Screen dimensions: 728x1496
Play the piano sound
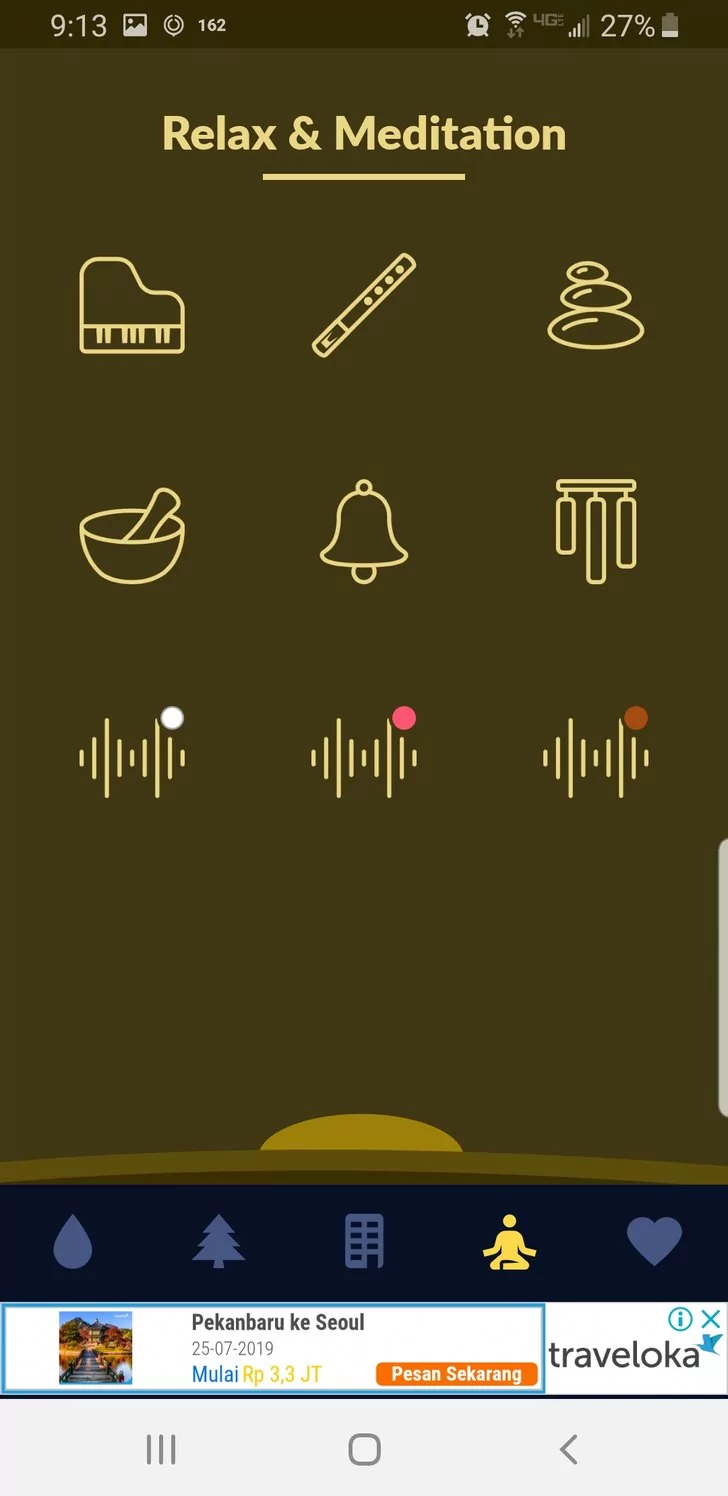click(132, 306)
